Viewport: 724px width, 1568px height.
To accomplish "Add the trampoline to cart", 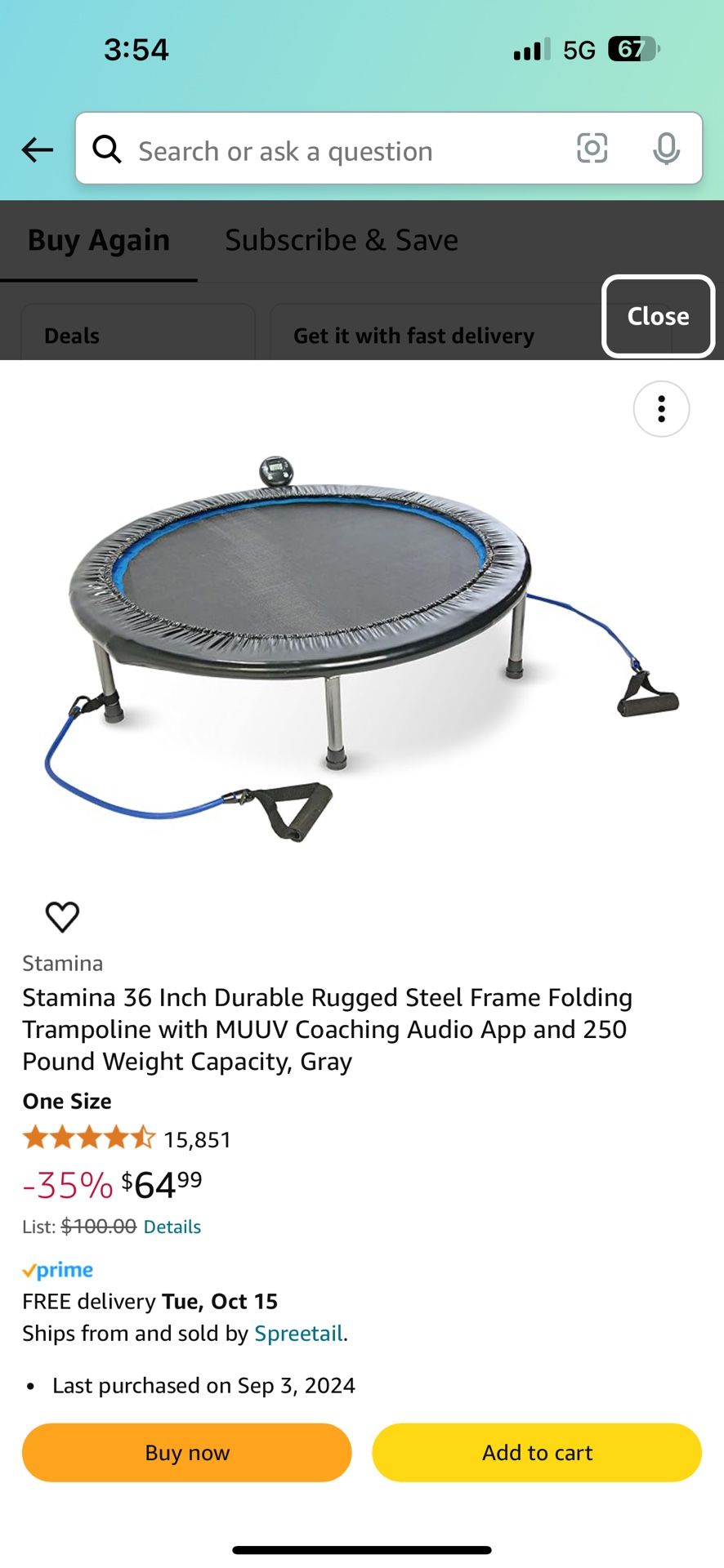I will pos(537,1453).
